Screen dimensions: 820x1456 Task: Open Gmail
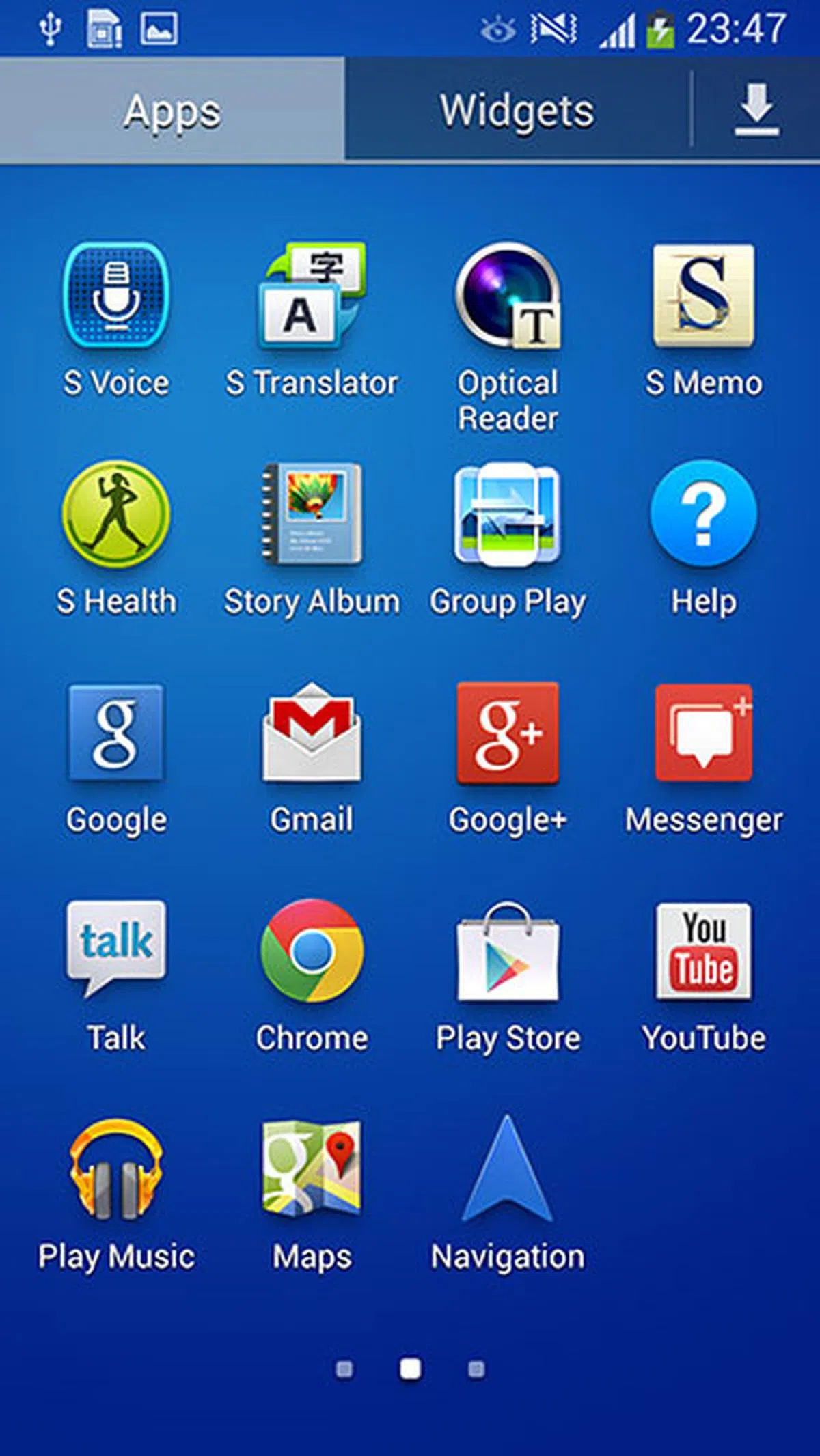pos(312,733)
